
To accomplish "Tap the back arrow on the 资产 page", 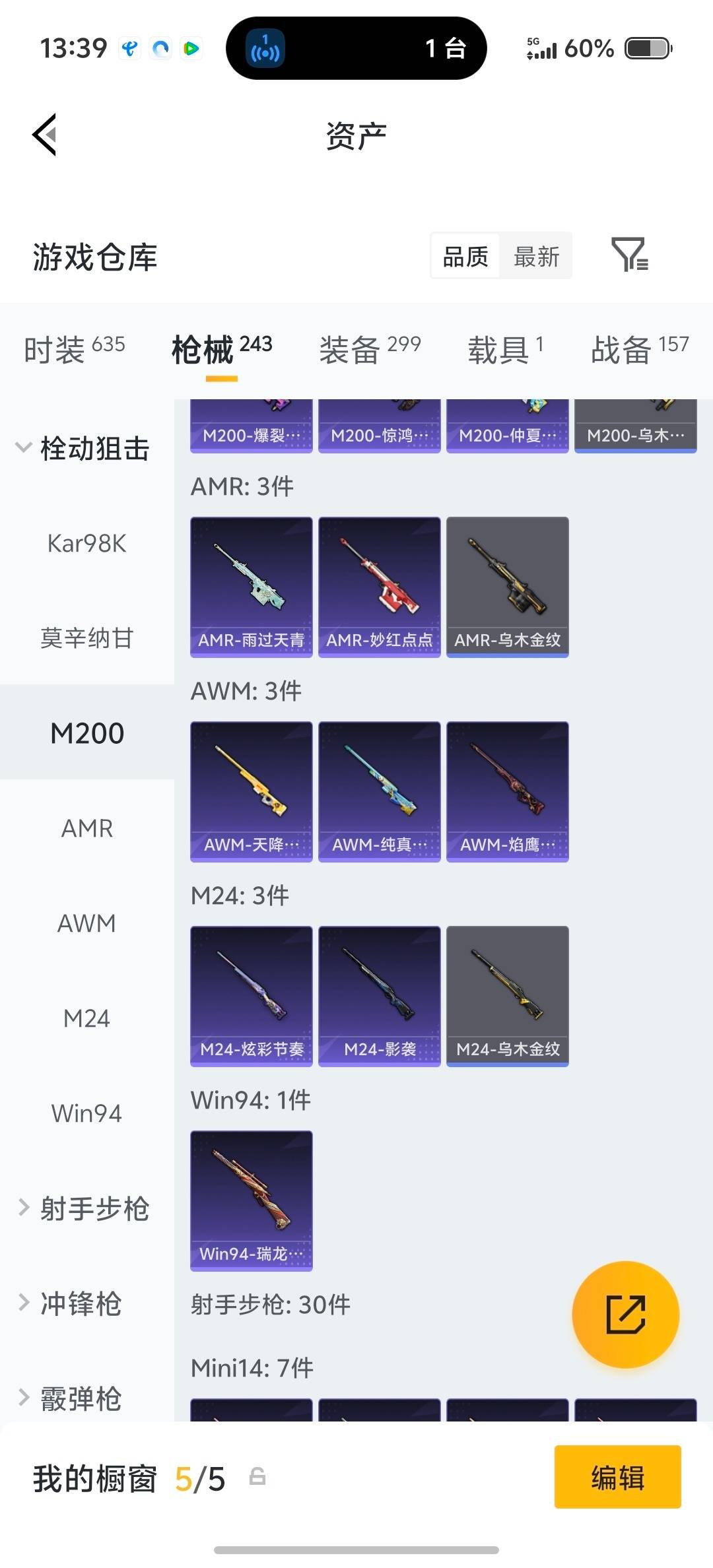I will [44, 135].
